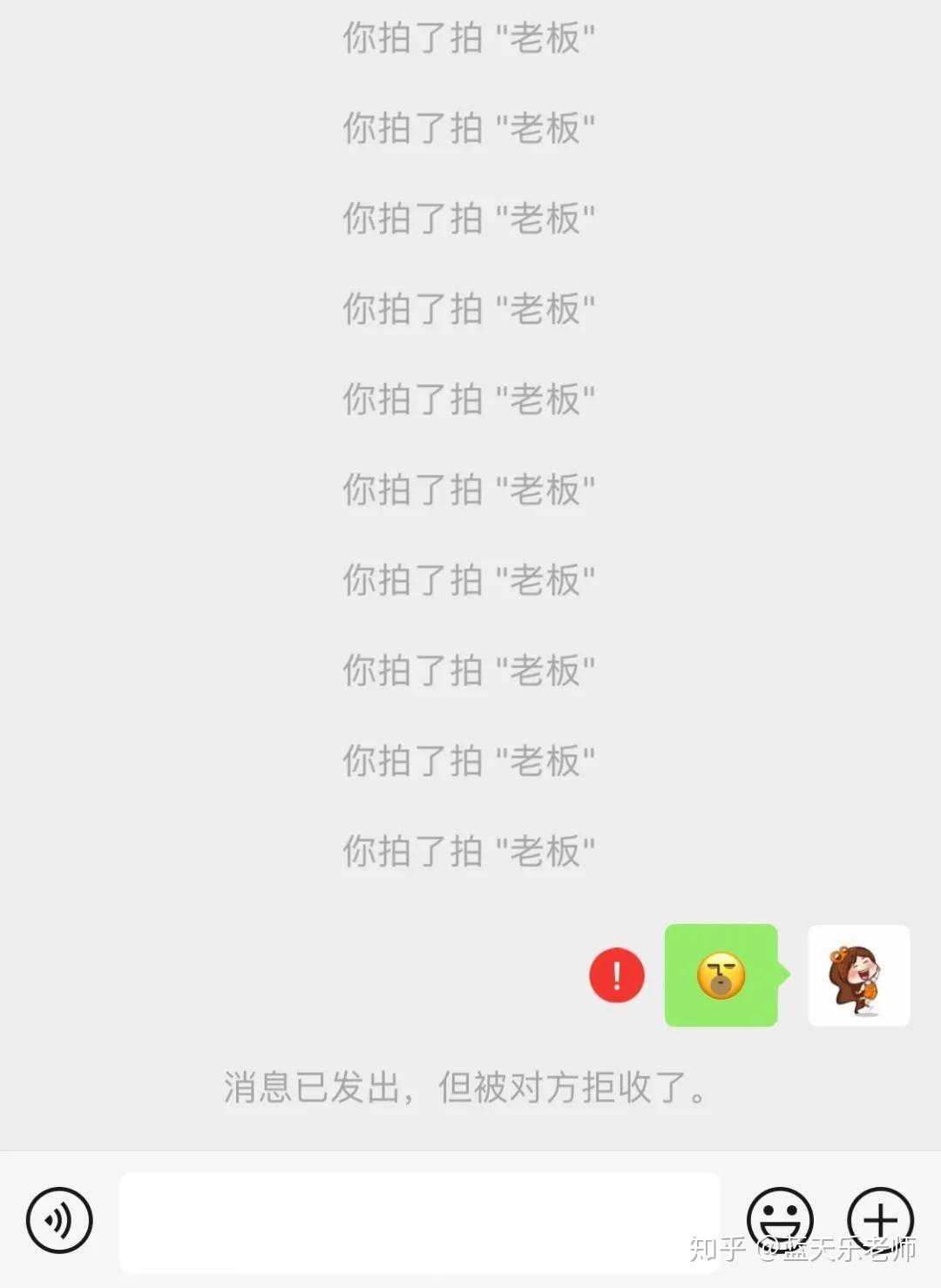This screenshot has width=941, height=1288.
Task: Tap the red failed-send warning icon
Action: pos(617,975)
